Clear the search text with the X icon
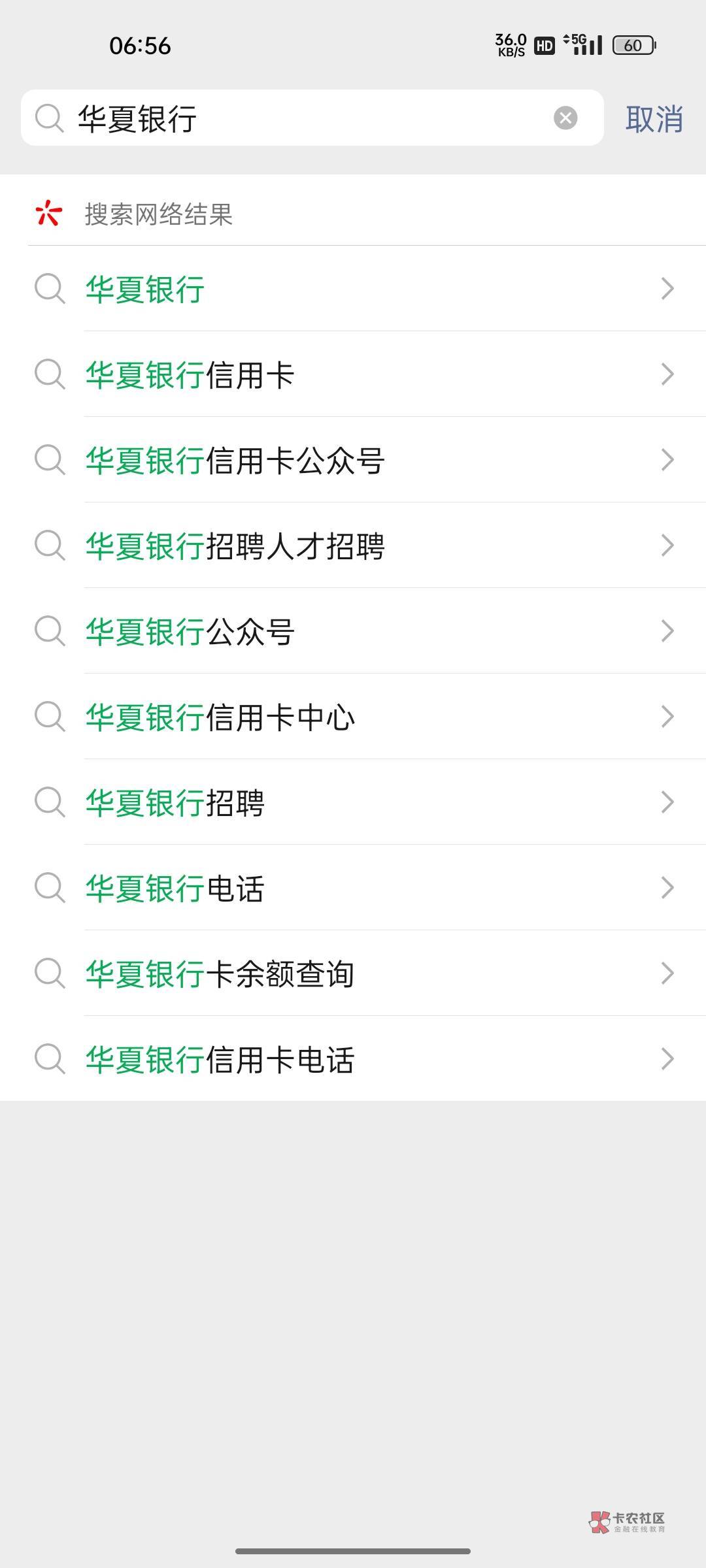Viewport: 706px width, 1568px height. 565,118
